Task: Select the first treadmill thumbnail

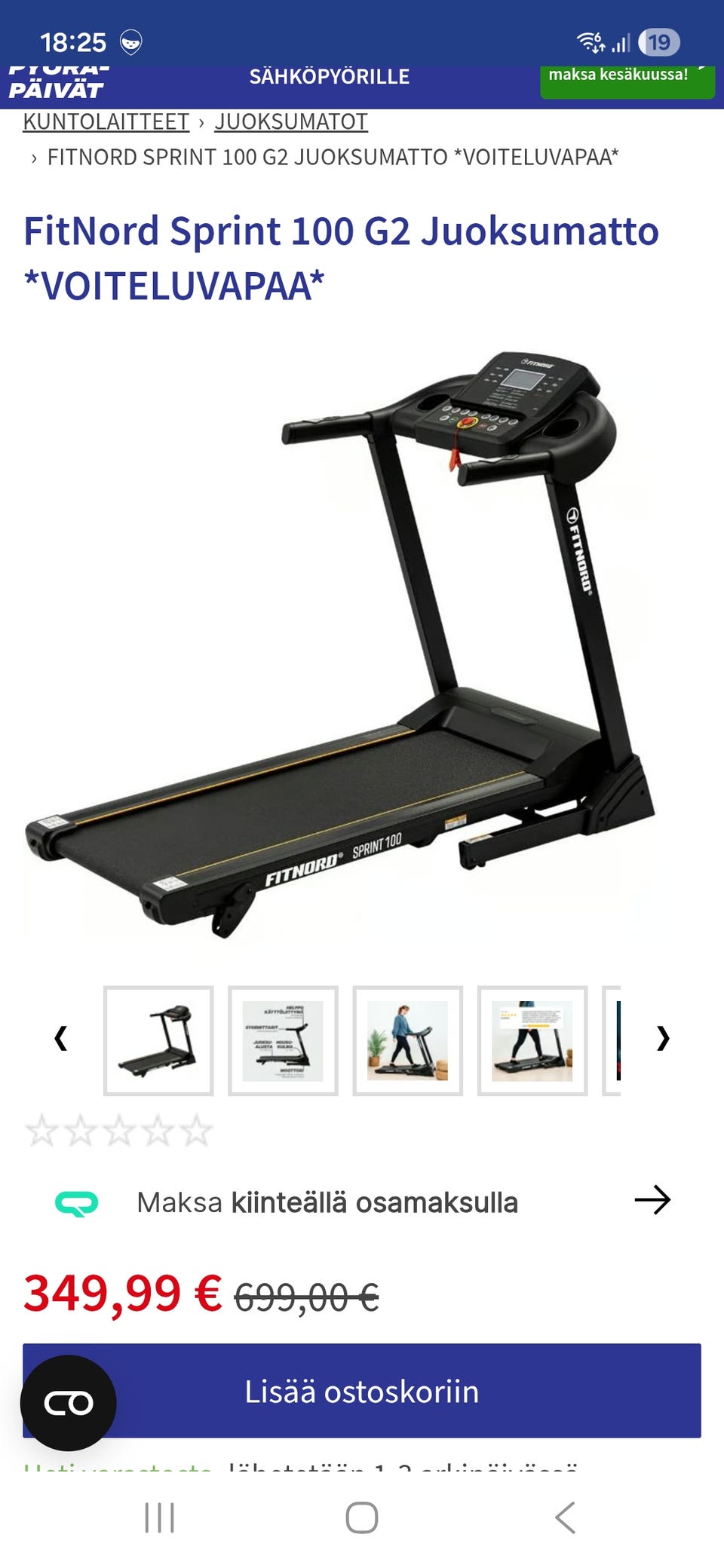Action: [x=158, y=1040]
